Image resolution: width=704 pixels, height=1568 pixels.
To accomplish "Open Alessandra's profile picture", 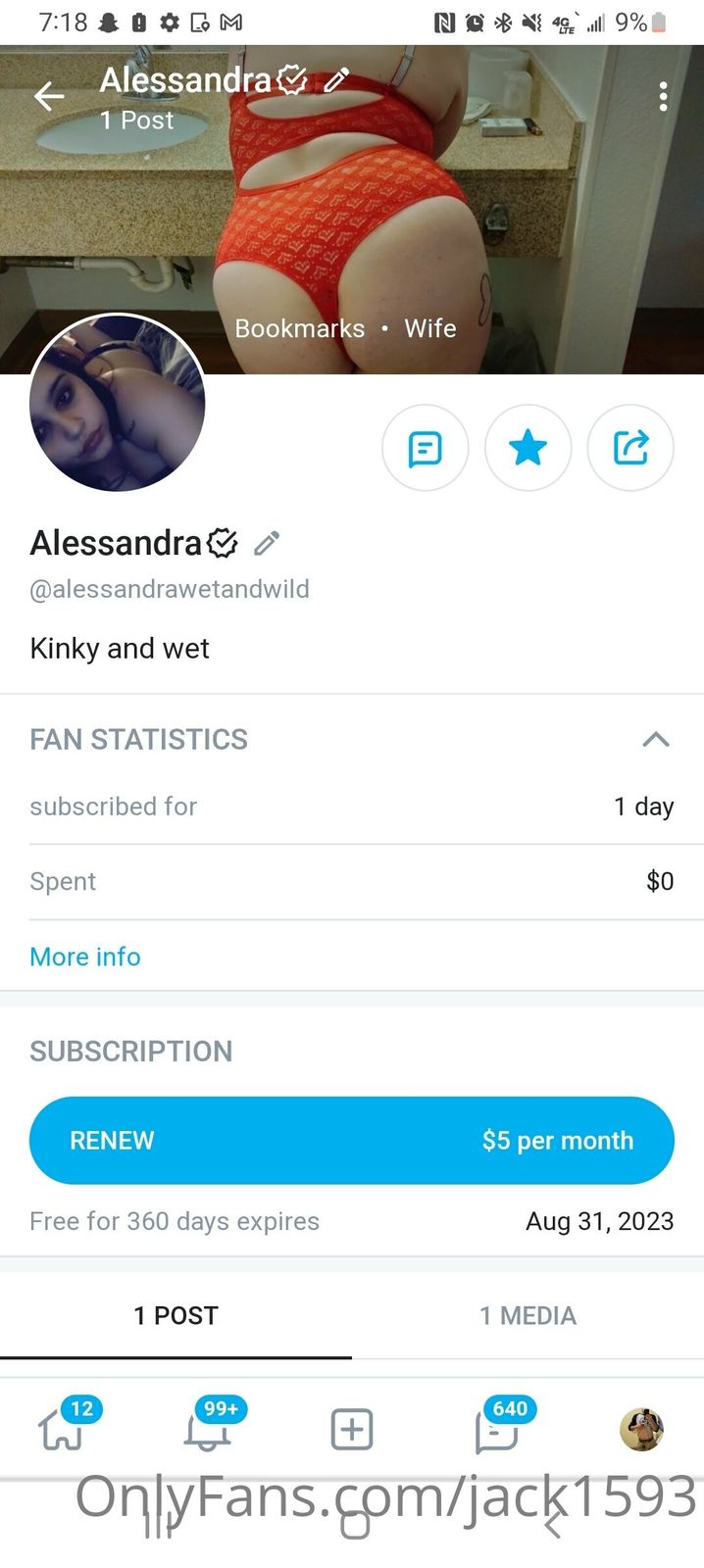I will (x=118, y=404).
